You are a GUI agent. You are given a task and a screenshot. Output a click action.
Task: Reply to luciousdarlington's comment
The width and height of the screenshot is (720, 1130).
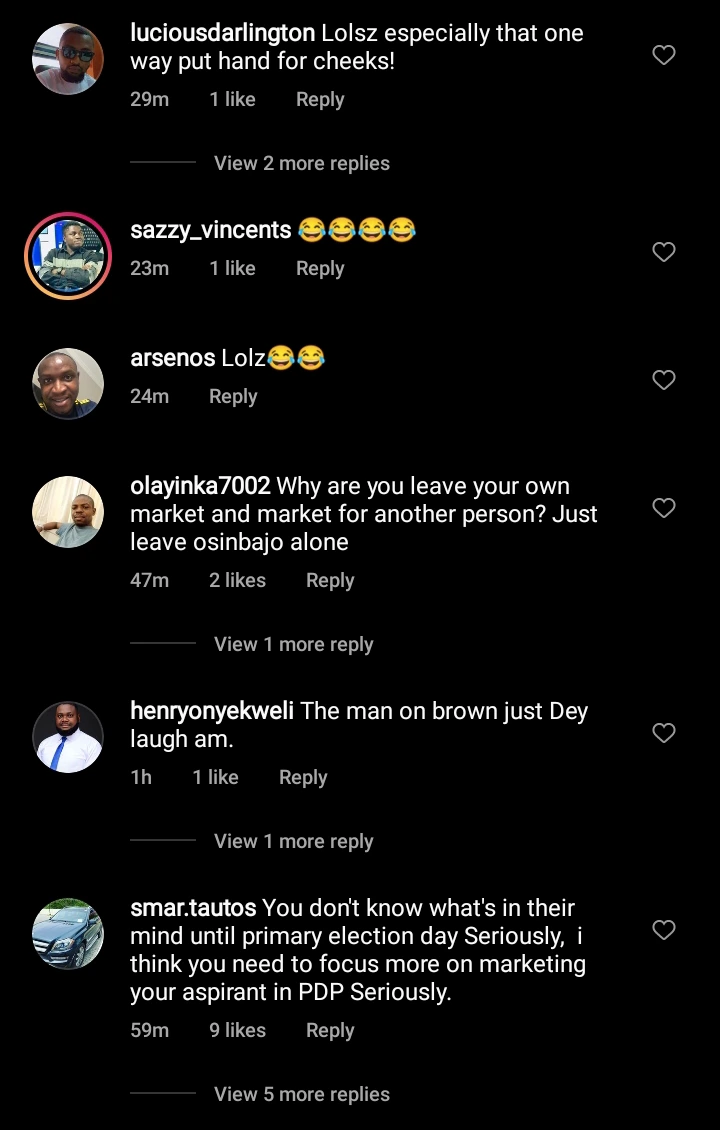click(x=319, y=100)
